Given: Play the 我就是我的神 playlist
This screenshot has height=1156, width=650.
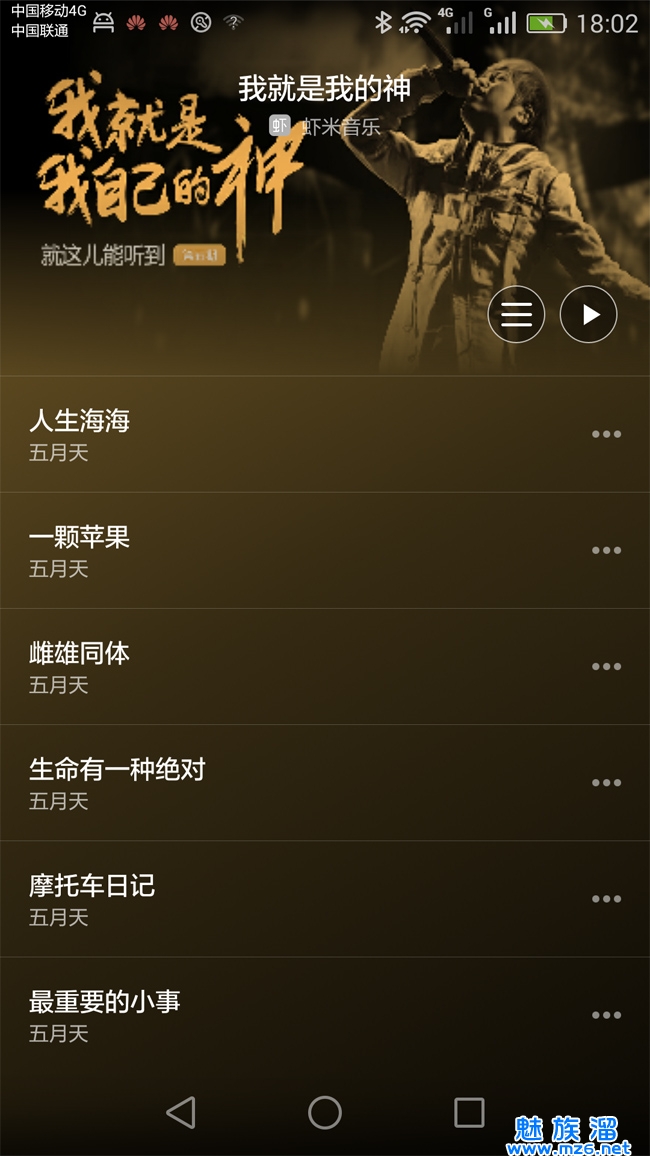Looking at the screenshot, I should (x=588, y=315).
